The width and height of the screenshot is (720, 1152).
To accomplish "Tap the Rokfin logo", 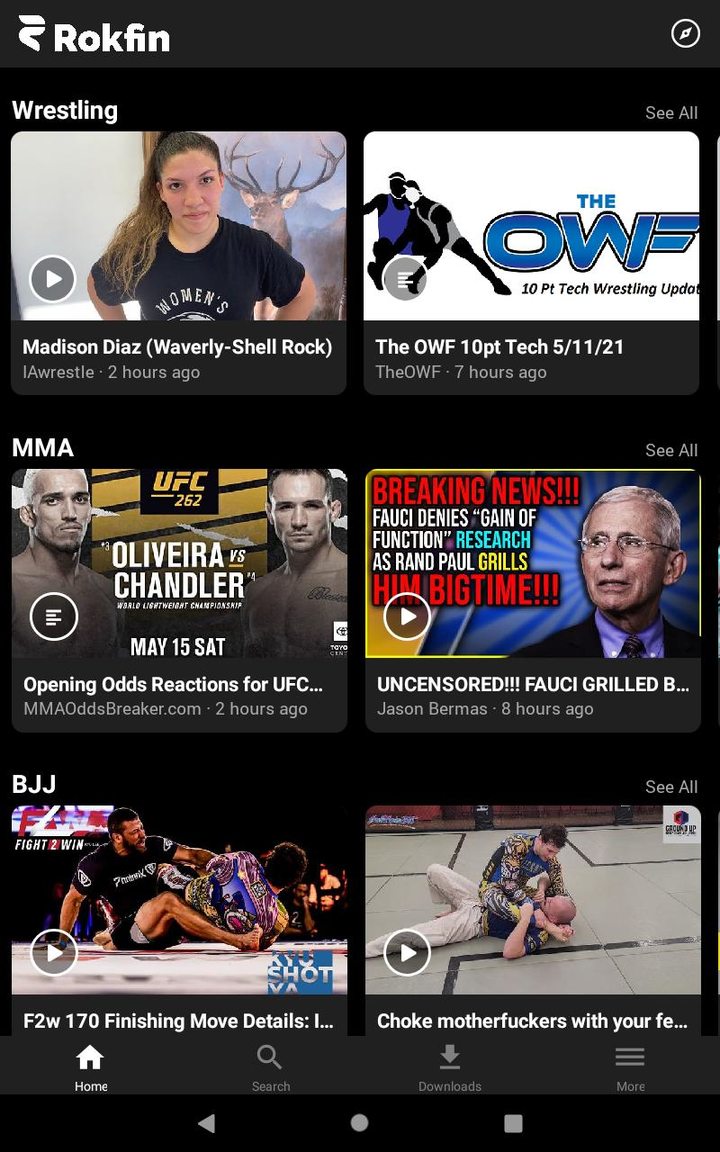I will (94, 35).
